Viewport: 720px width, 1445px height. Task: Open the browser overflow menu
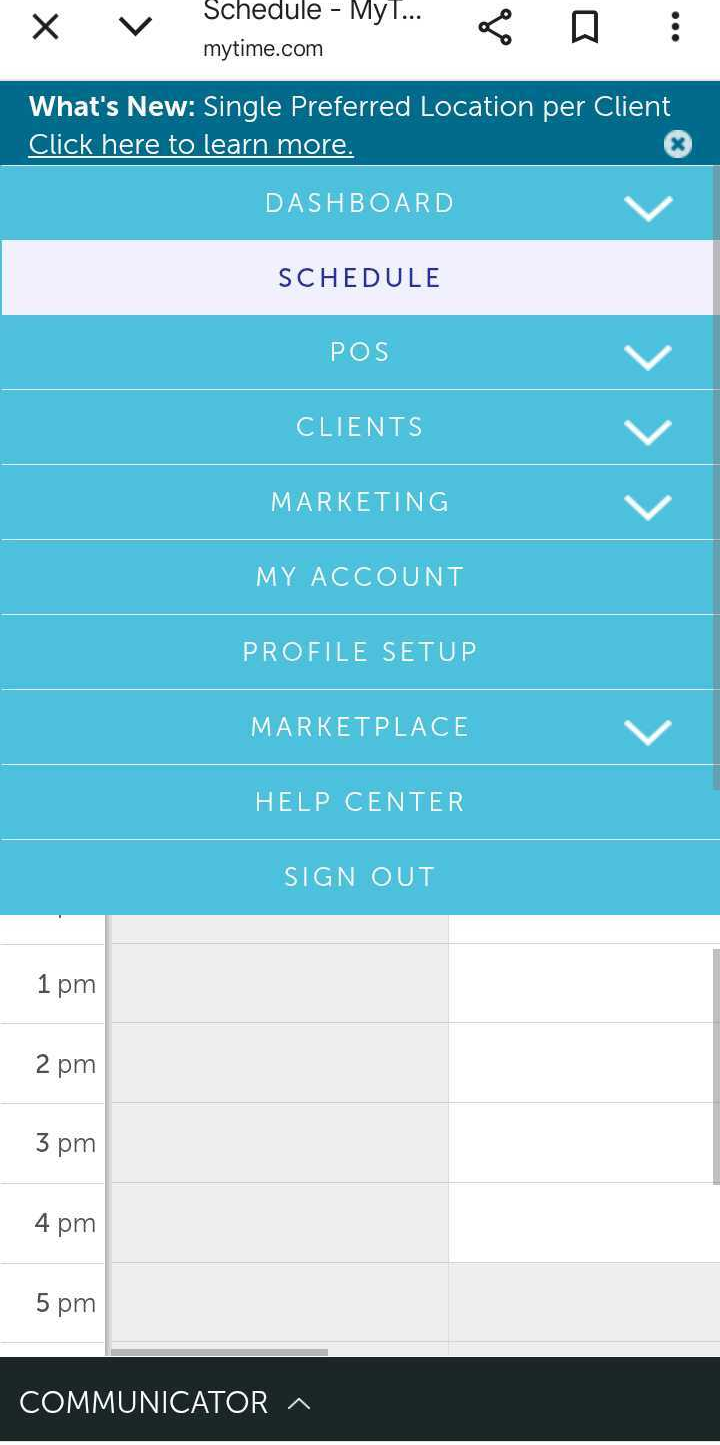pos(675,27)
